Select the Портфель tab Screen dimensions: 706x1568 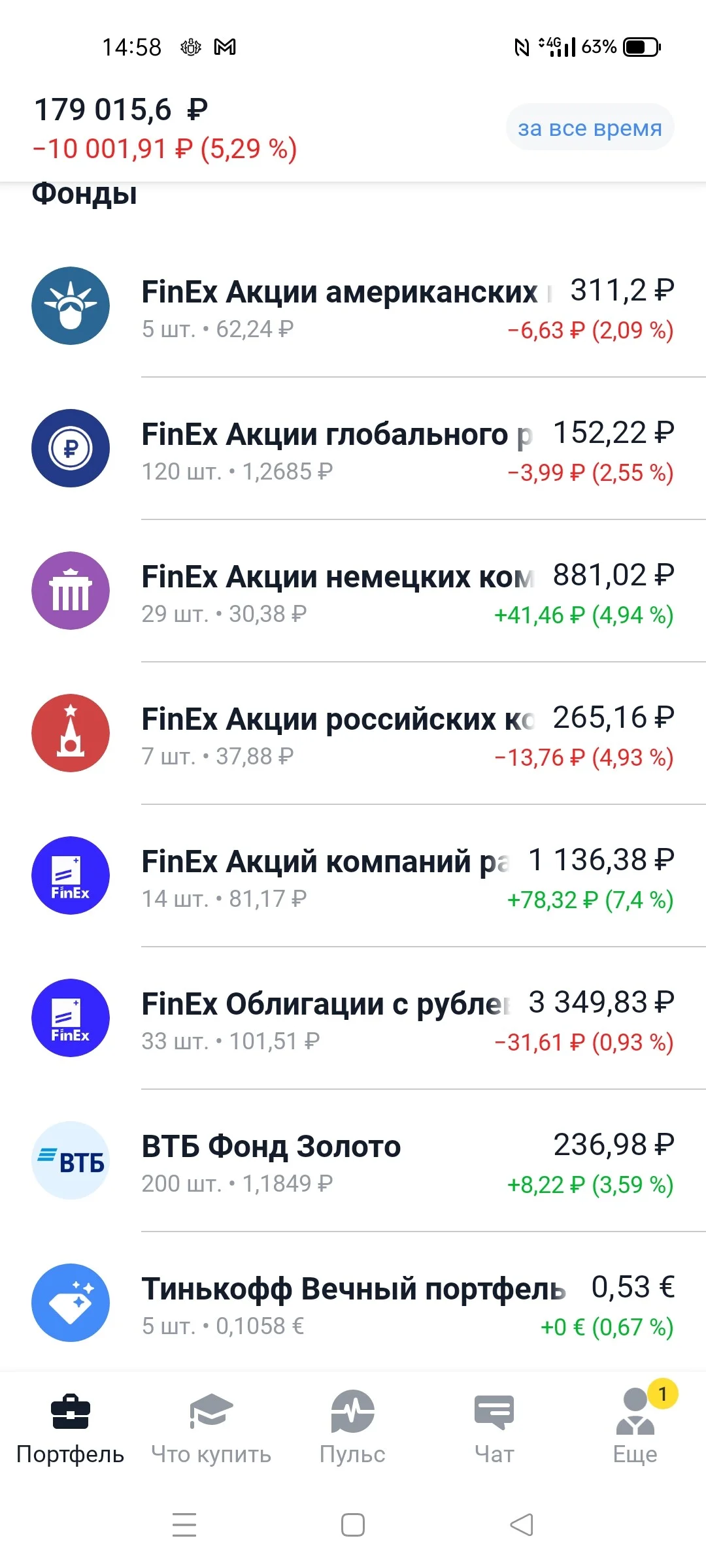[x=71, y=1430]
